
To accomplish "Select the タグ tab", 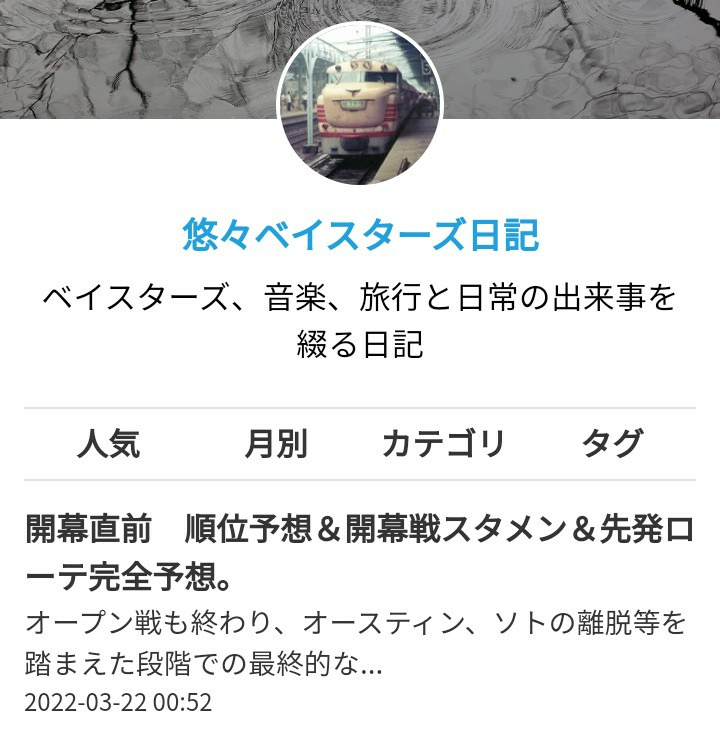I will click(x=611, y=444).
